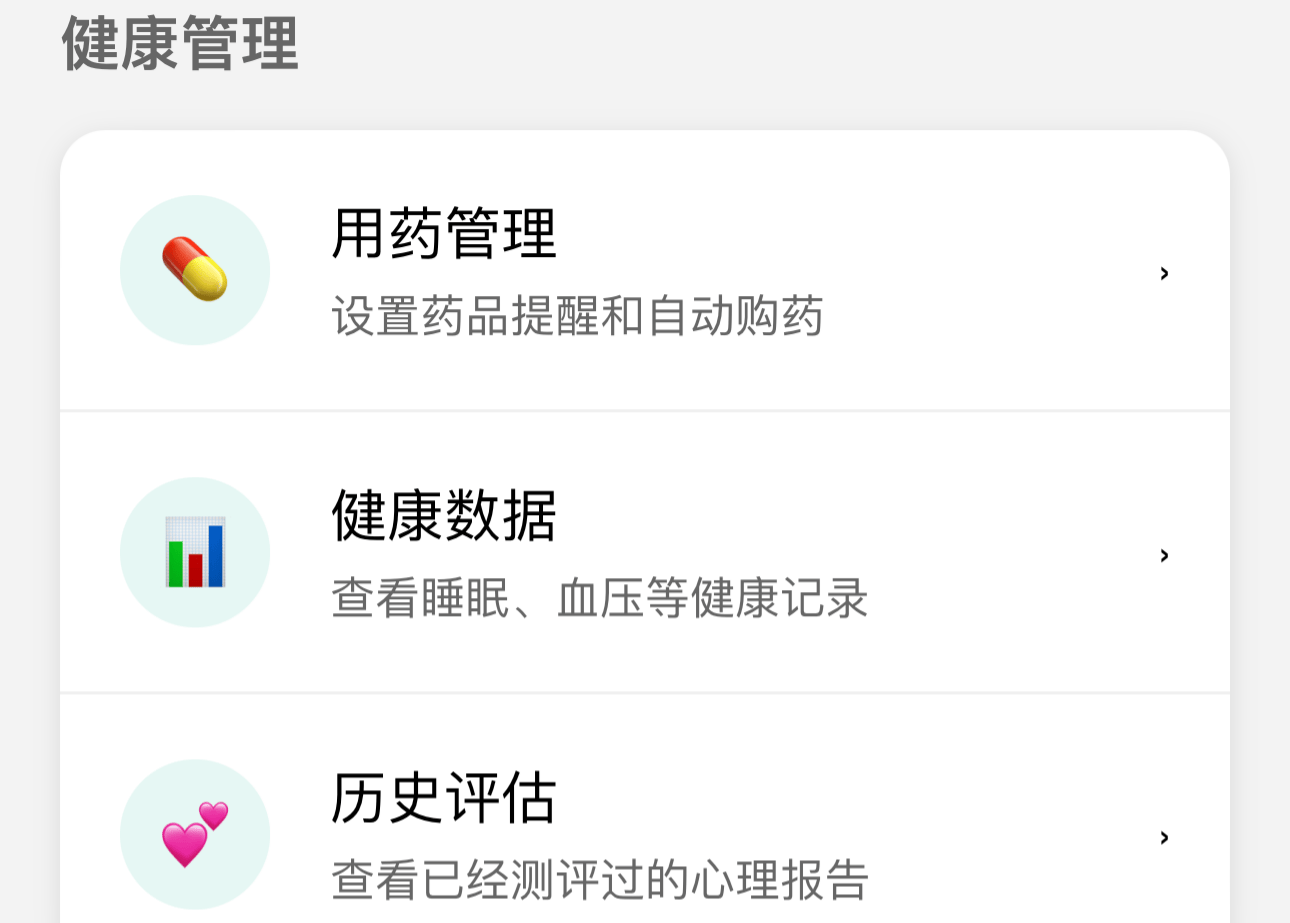
Task: Open 健康数据 health records
Action: [x=644, y=553]
